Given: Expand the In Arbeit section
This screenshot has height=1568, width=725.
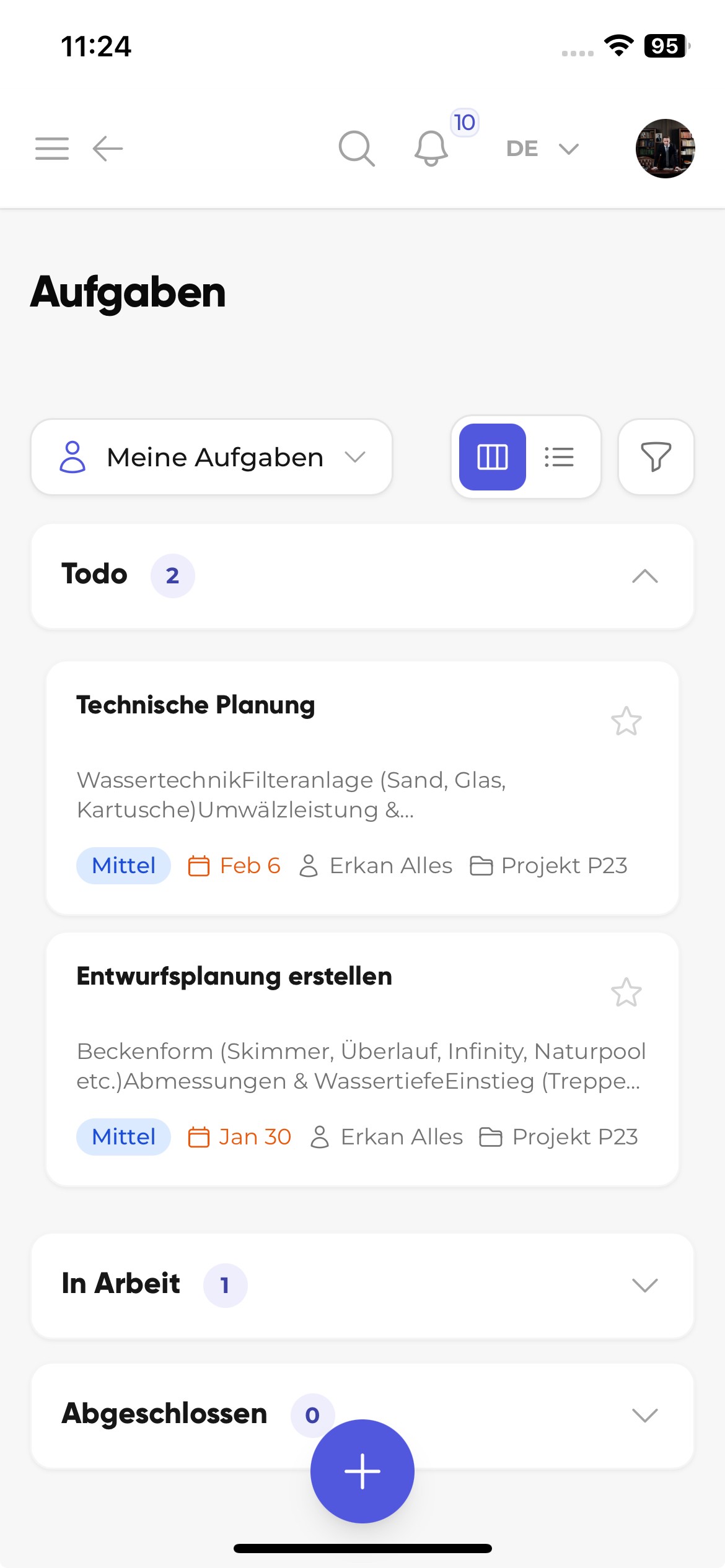Looking at the screenshot, I should point(644,1286).
